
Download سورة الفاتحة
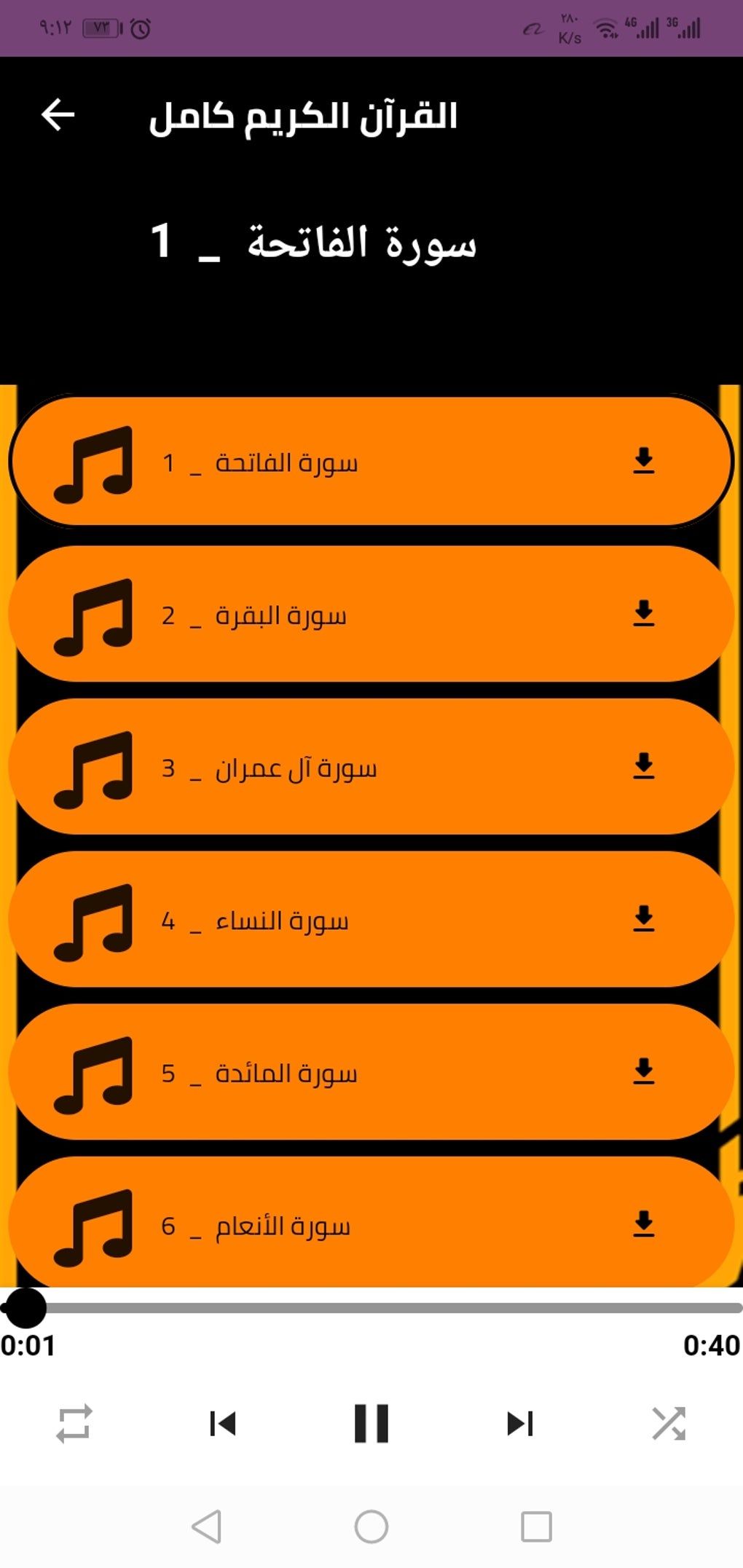[643, 461]
